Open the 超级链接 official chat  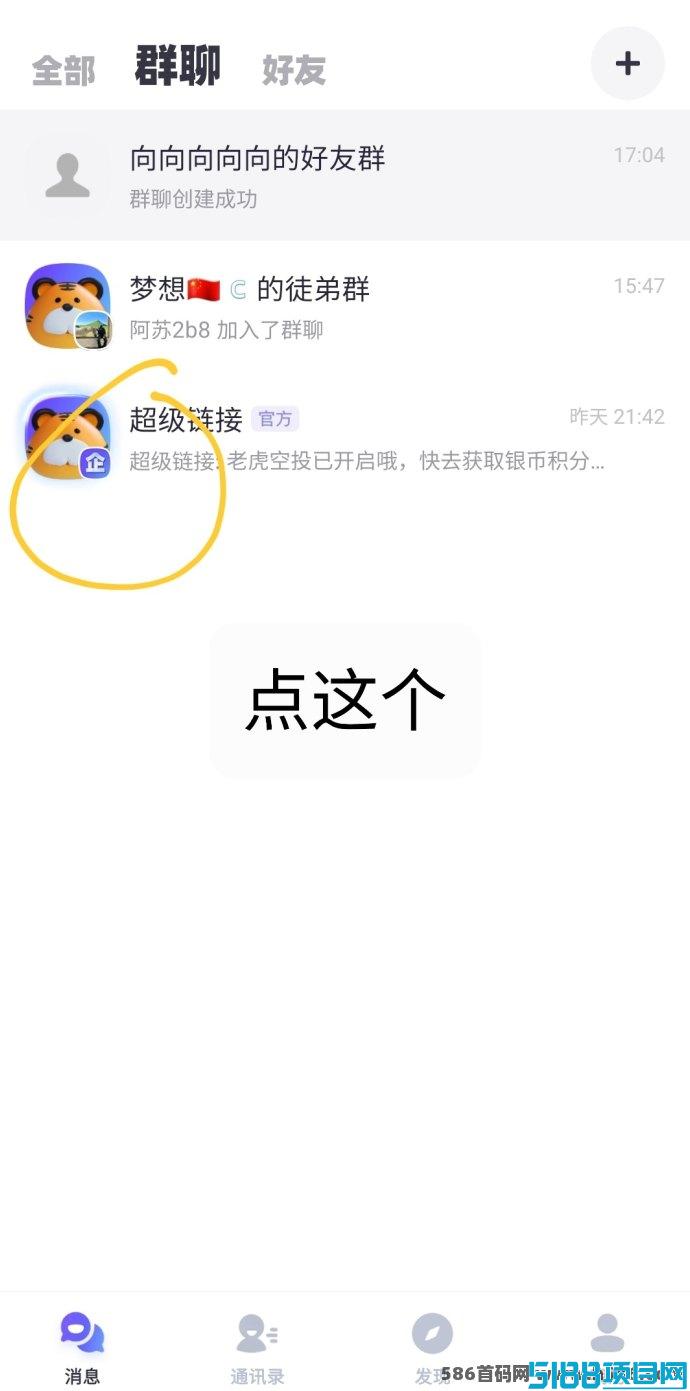pyautogui.click(x=345, y=437)
